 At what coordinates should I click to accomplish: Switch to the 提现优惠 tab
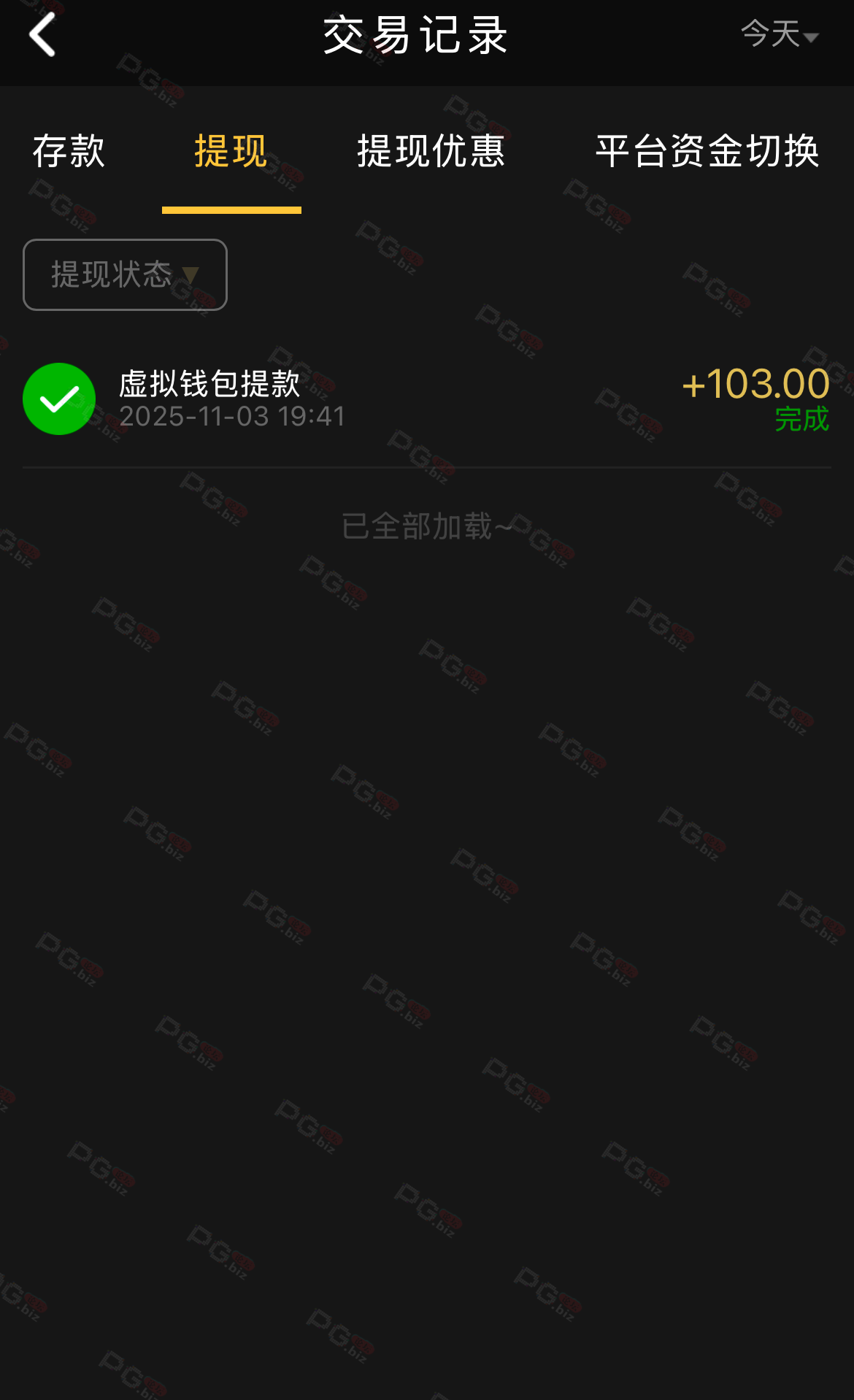click(431, 151)
